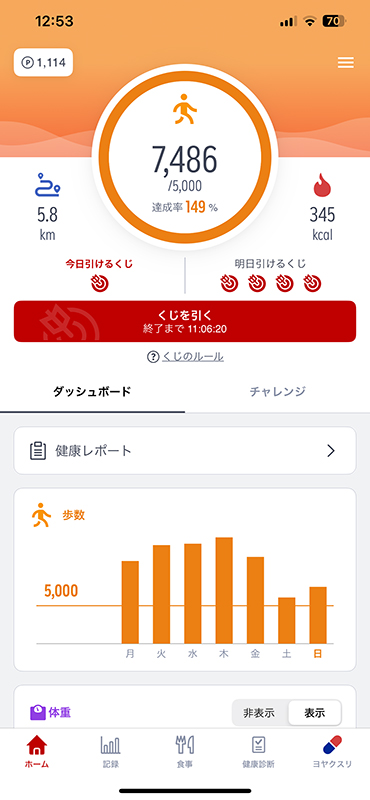Select 非表示 for the weight card
The width and height of the screenshot is (370, 800).
[x=259, y=713]
